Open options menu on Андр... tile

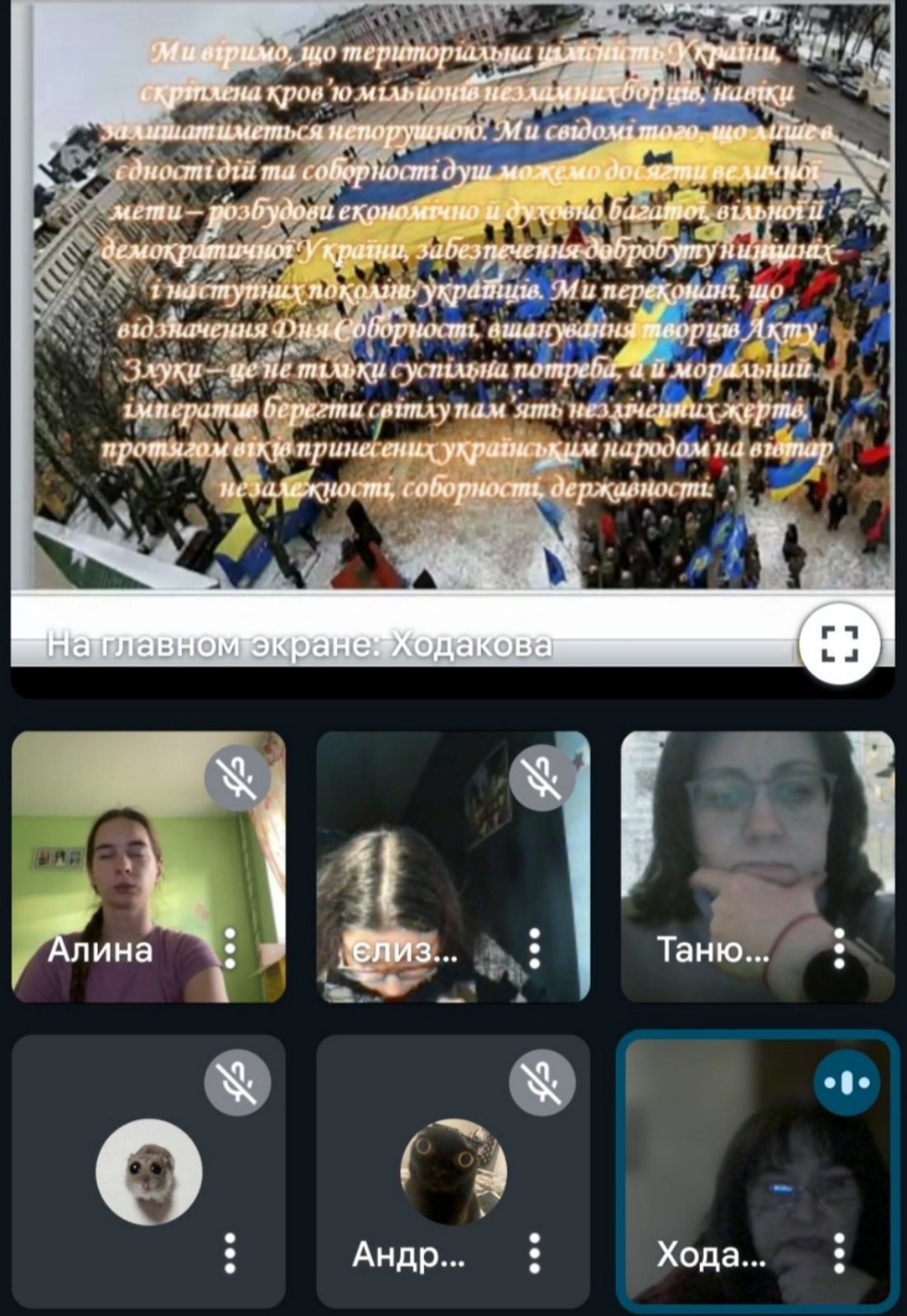(534, 1253)
